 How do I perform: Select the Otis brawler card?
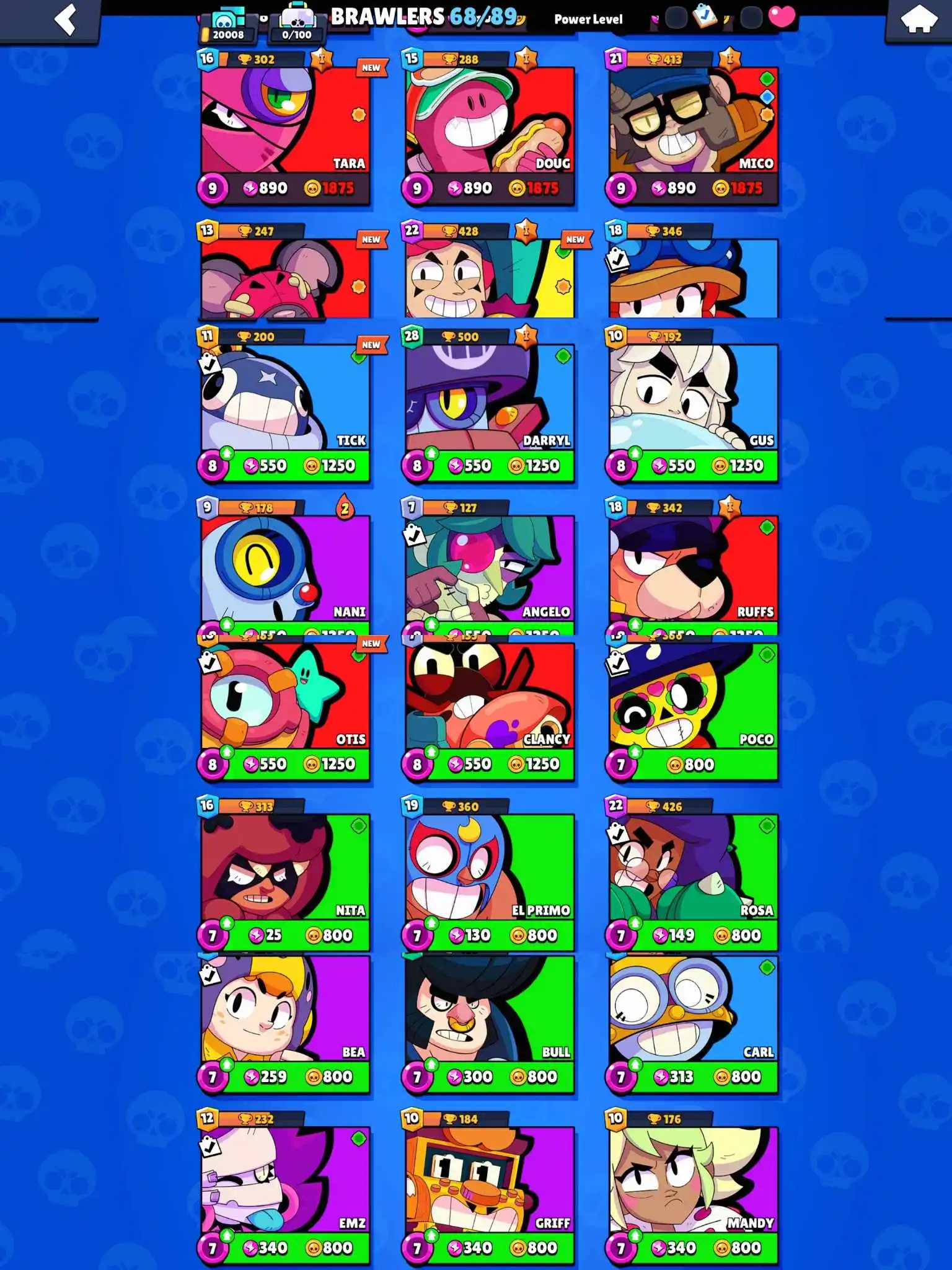[x=285, y=698]
